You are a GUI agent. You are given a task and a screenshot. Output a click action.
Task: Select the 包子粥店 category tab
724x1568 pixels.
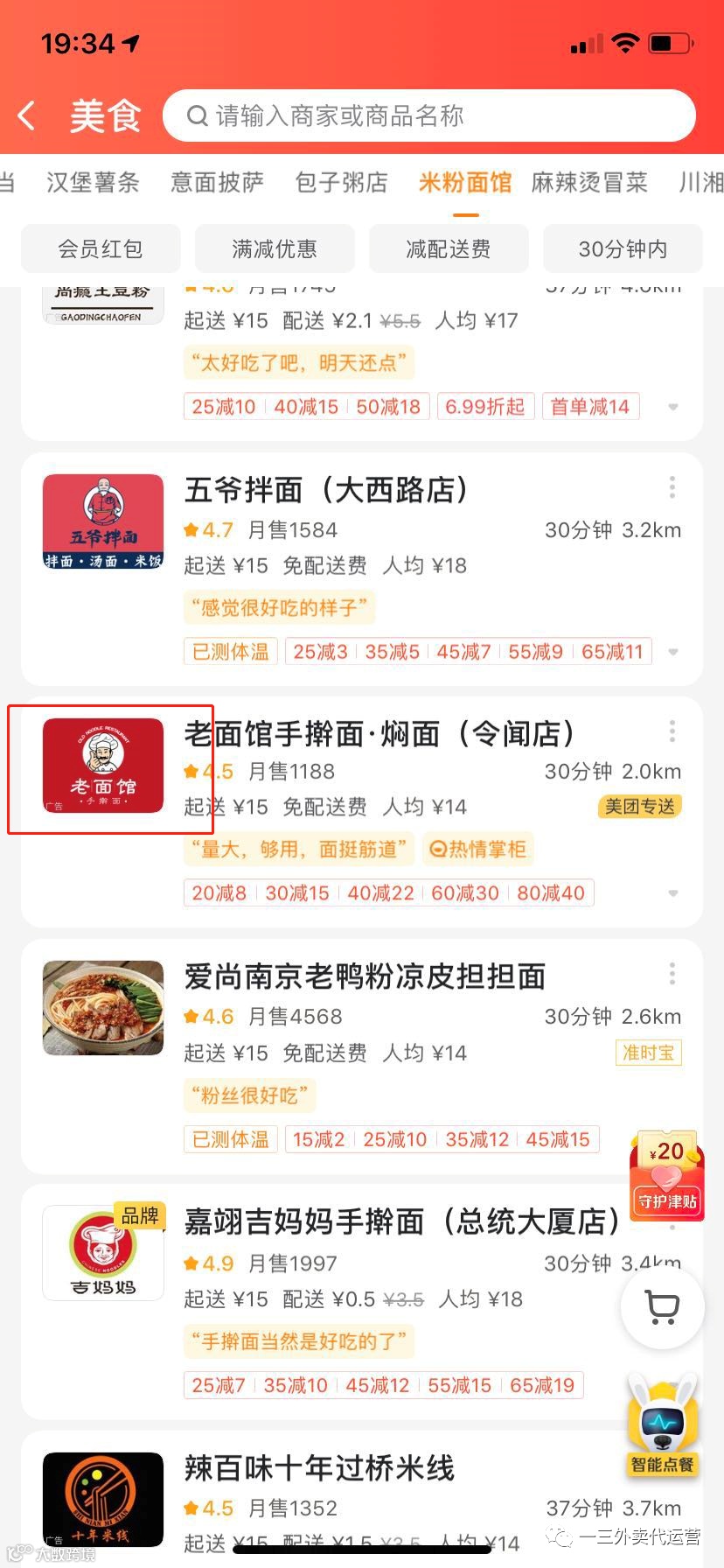[x=341, y=182]
